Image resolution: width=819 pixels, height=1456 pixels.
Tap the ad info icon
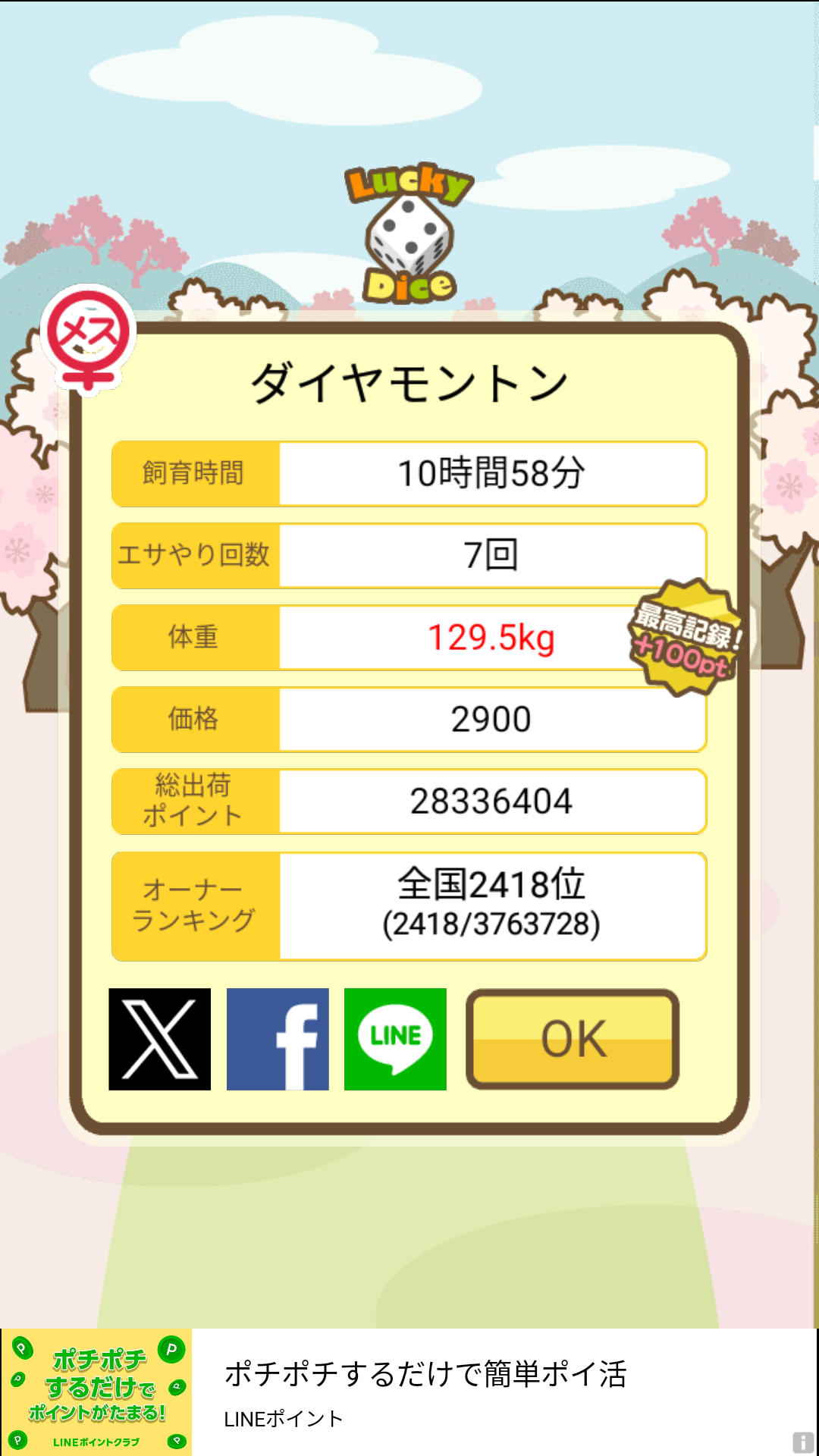803,1442
